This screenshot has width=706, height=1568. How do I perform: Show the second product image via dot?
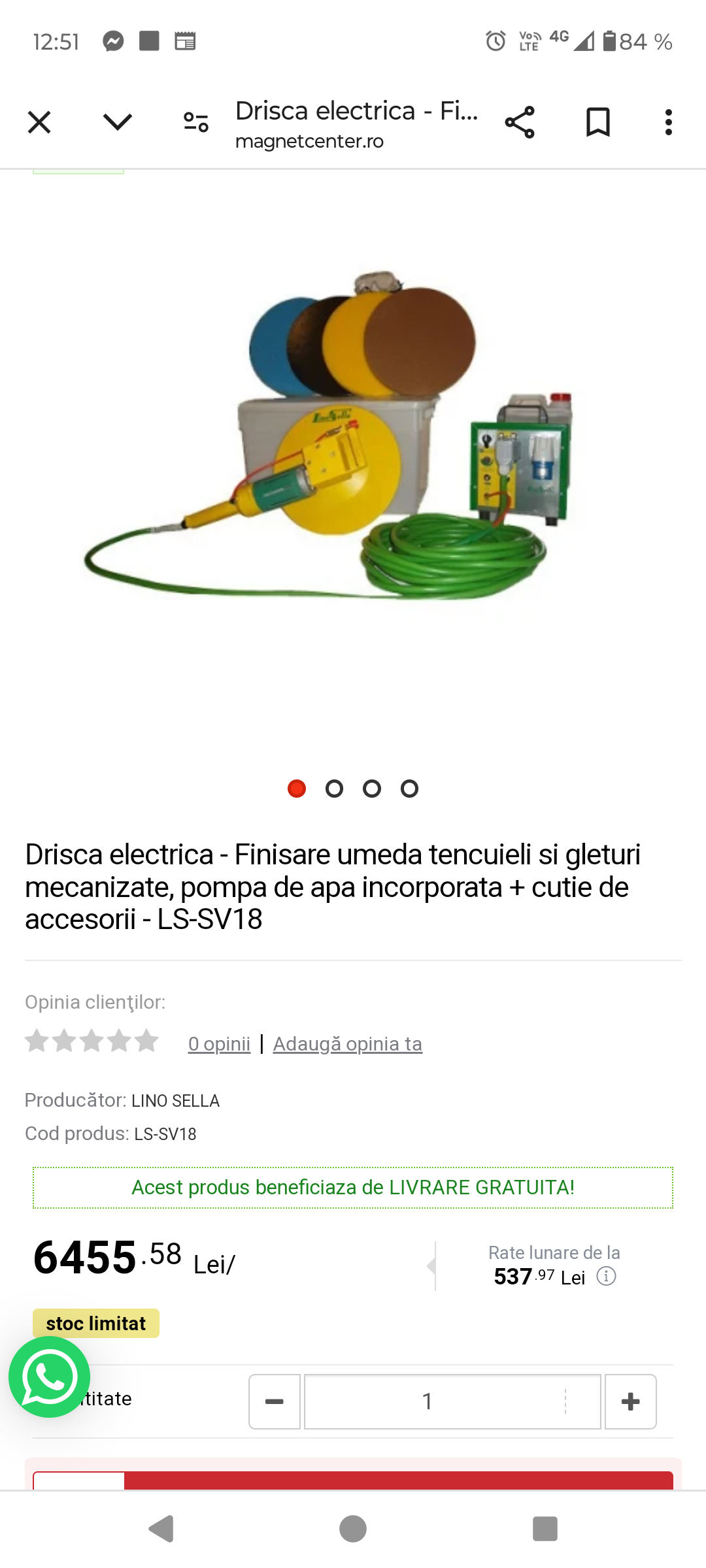tap(334, 789)
